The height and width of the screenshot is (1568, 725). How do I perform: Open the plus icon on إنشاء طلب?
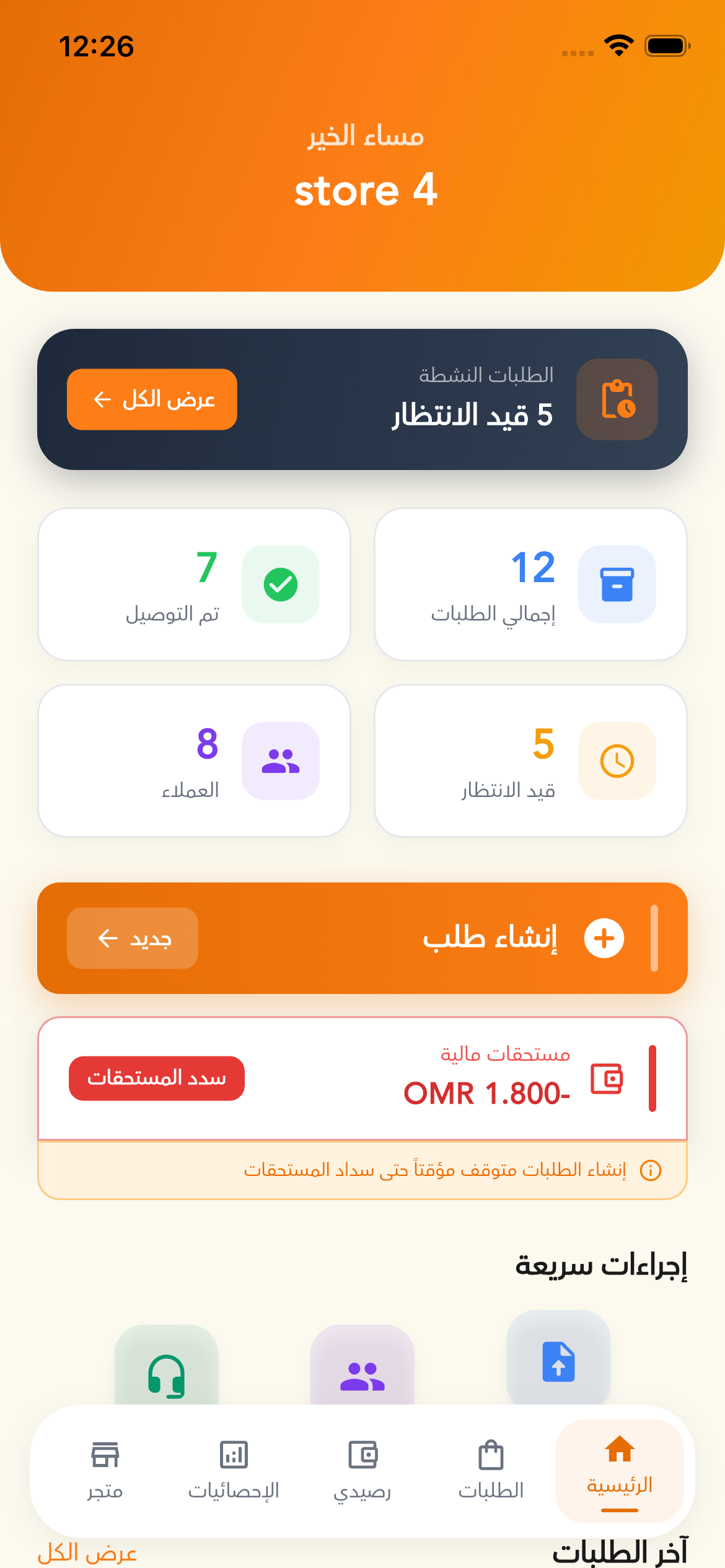tap(603, 938)
